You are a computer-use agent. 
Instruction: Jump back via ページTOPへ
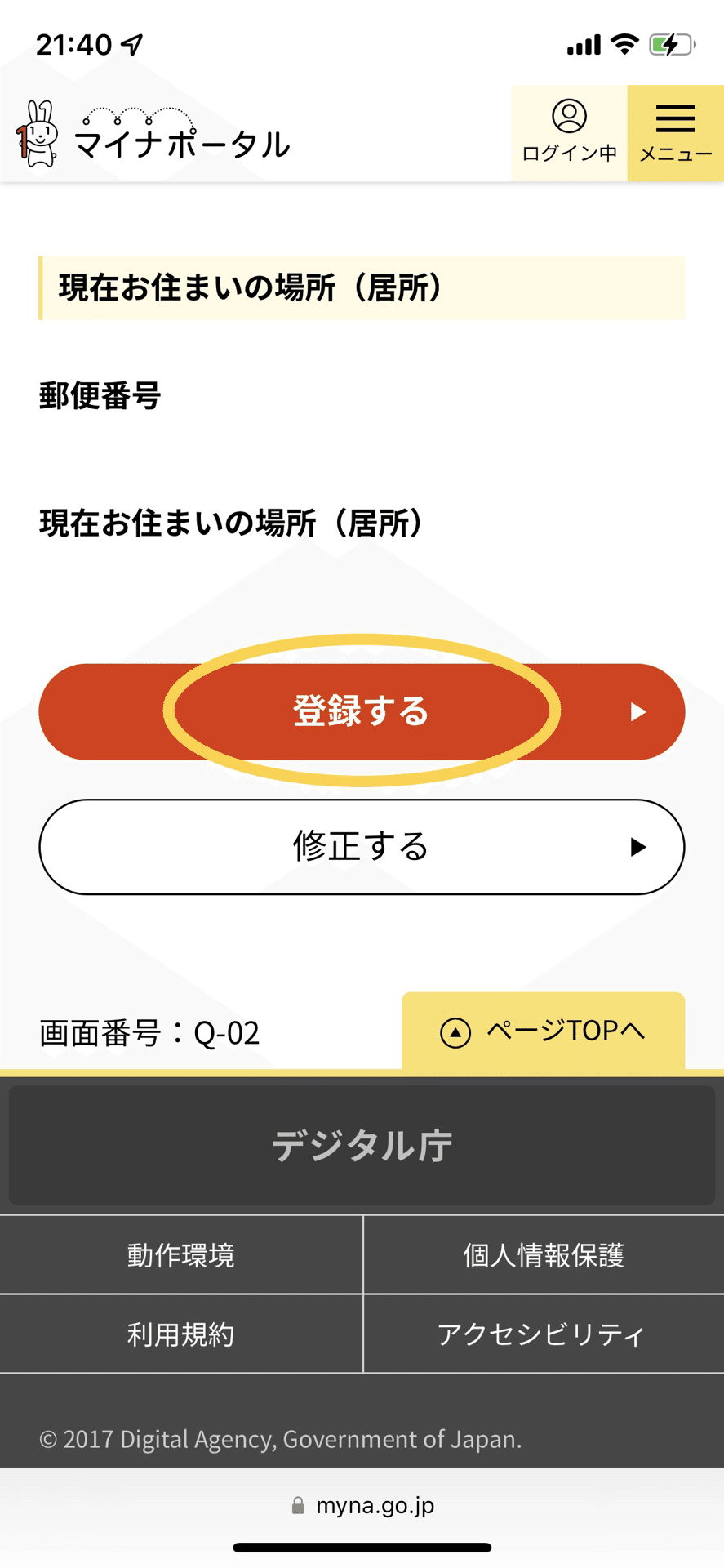coord(543,1031)
